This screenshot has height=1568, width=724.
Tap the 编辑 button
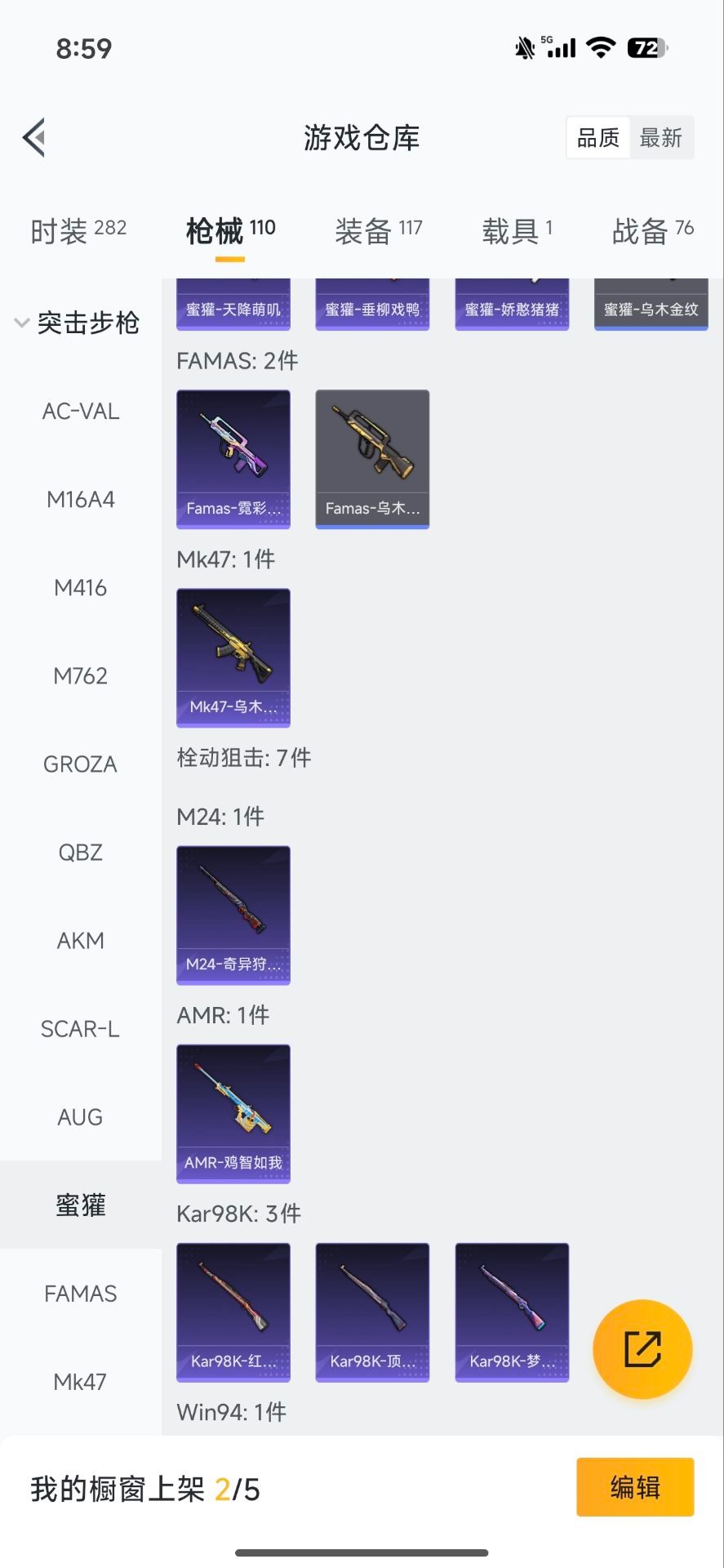click(x=635, y=1487)
